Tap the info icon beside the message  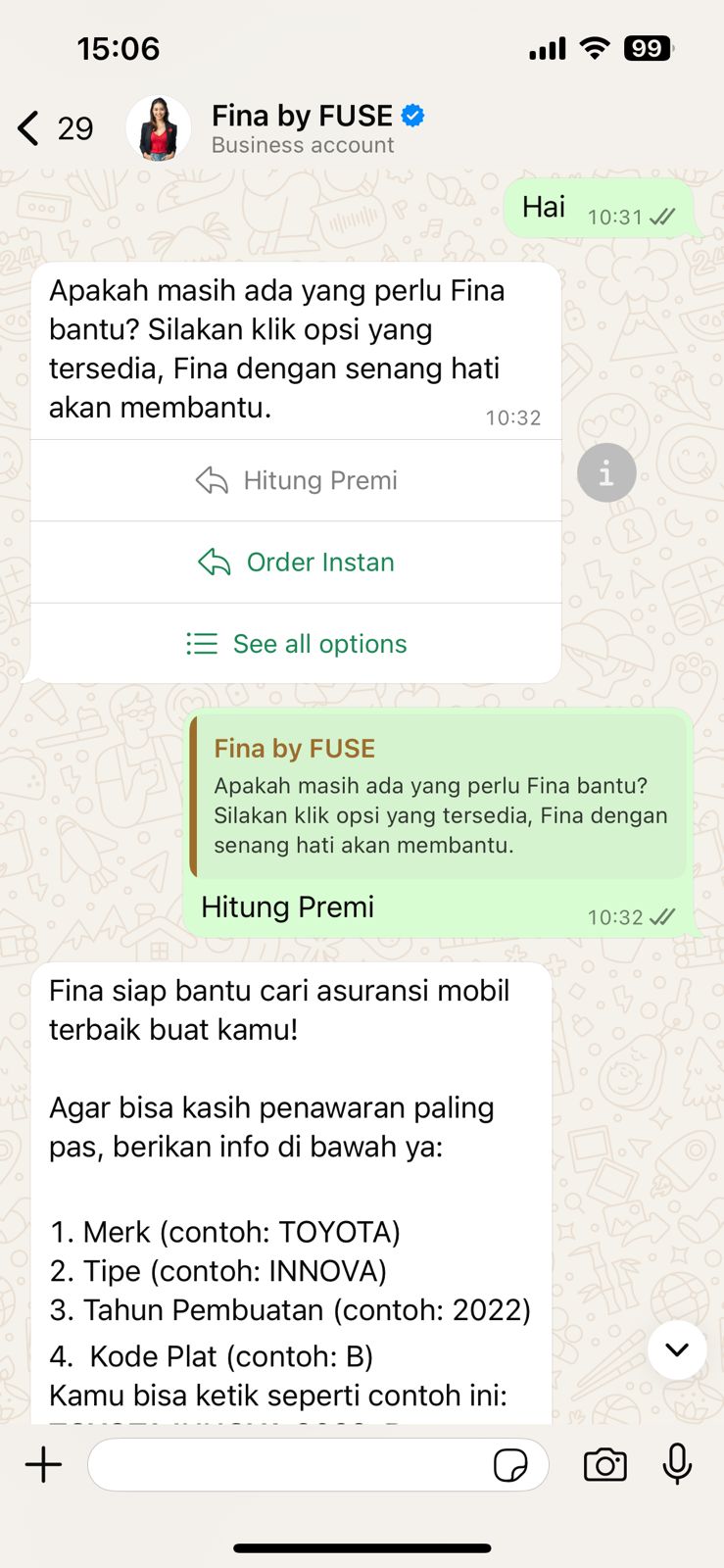click(x=606, y=473)
